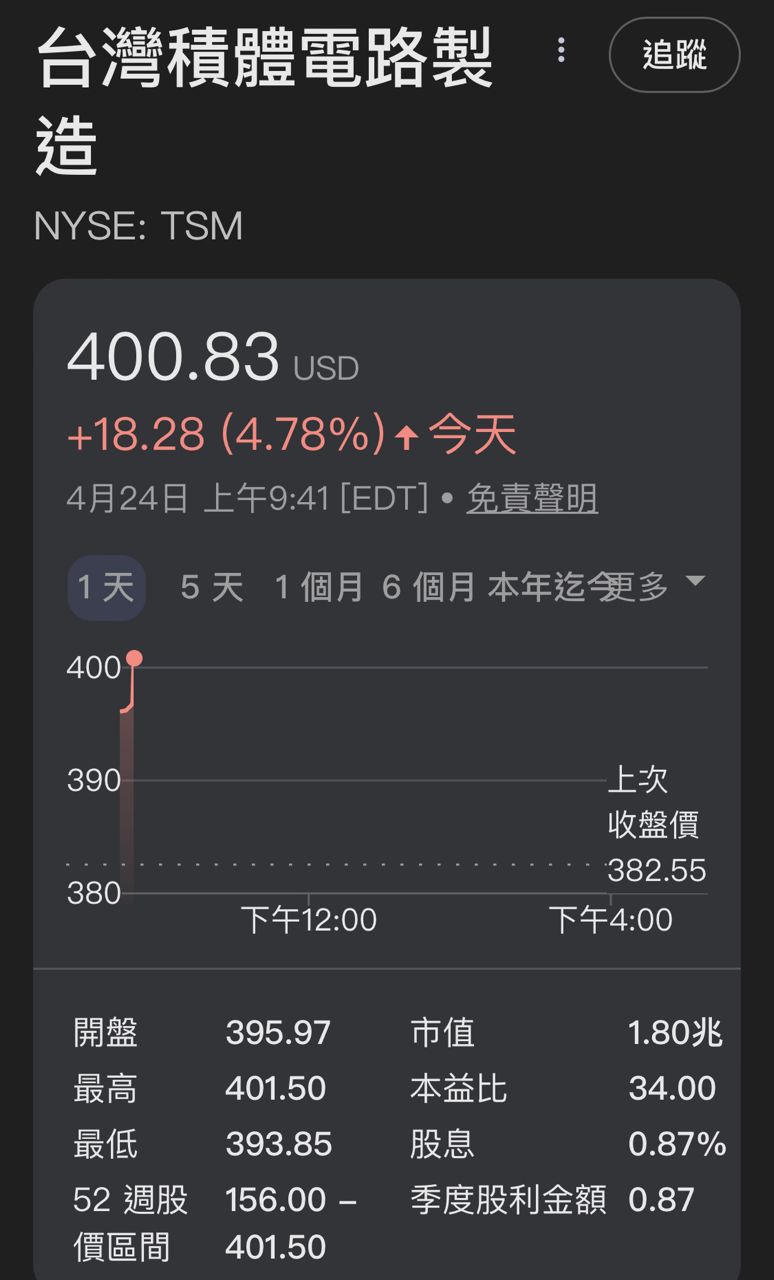The image size is (774, 1280).
Task: Select the 1 天 chart range
Action: coord(106,588)
